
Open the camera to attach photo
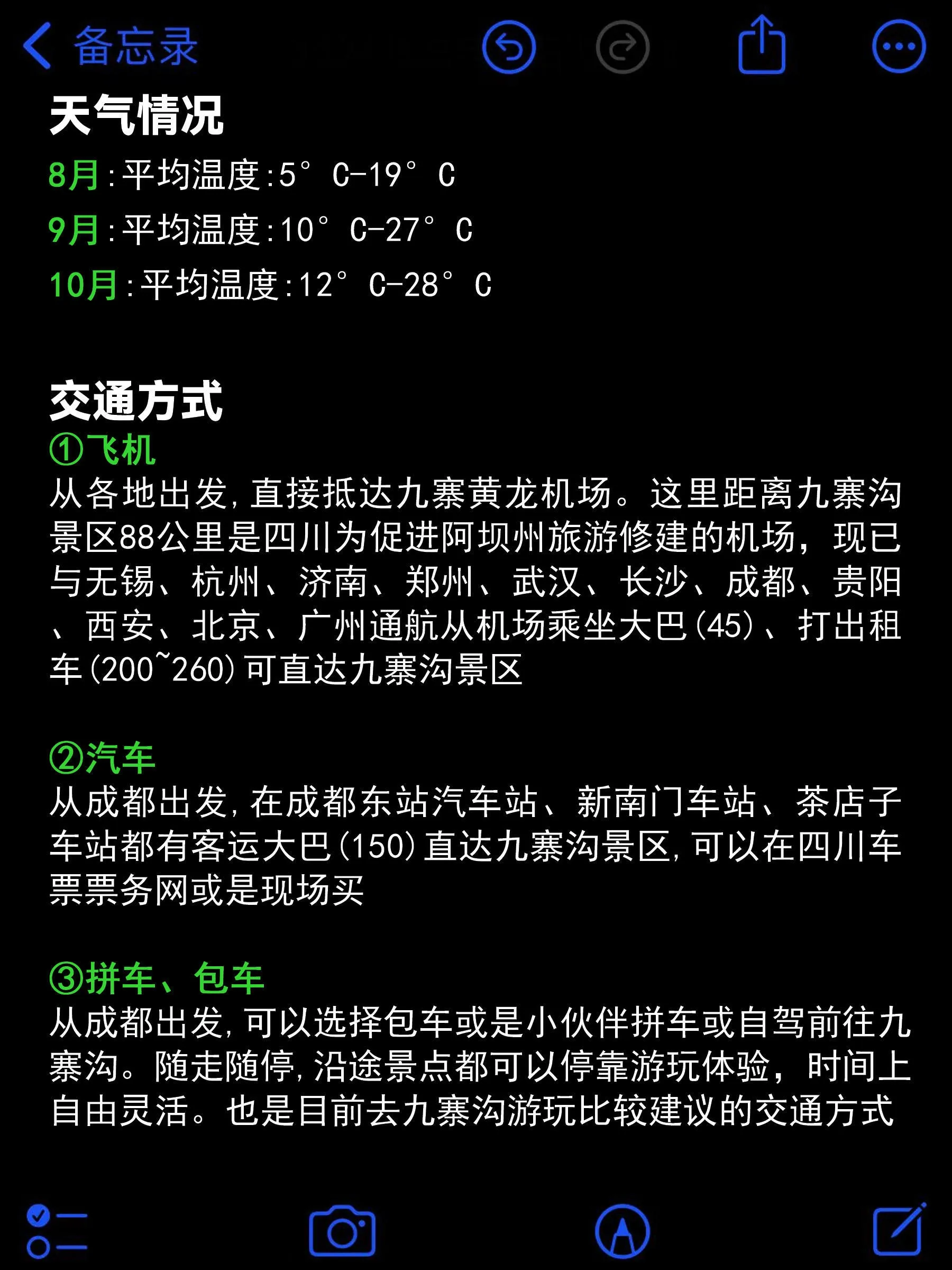pos(342,1231)
